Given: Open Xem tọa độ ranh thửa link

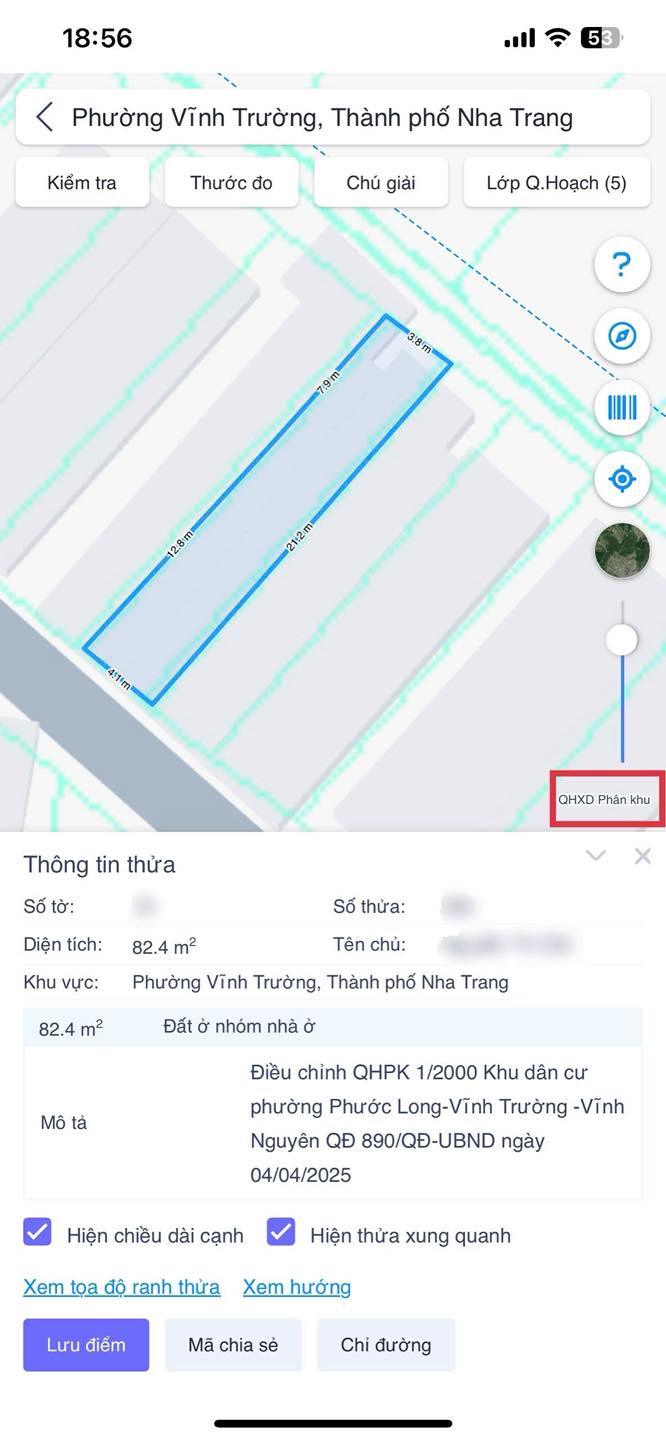Looking at the screenshot, I should pos(121,1287).
